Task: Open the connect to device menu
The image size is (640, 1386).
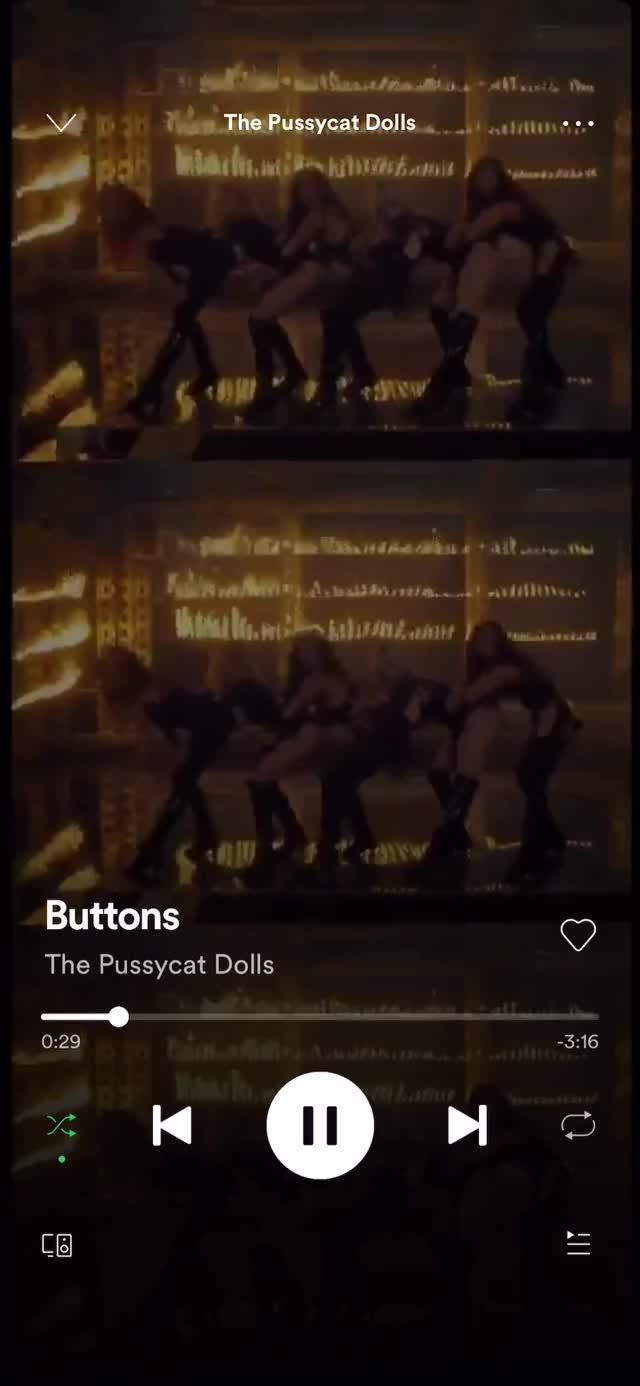Action: pos(57,1245)
